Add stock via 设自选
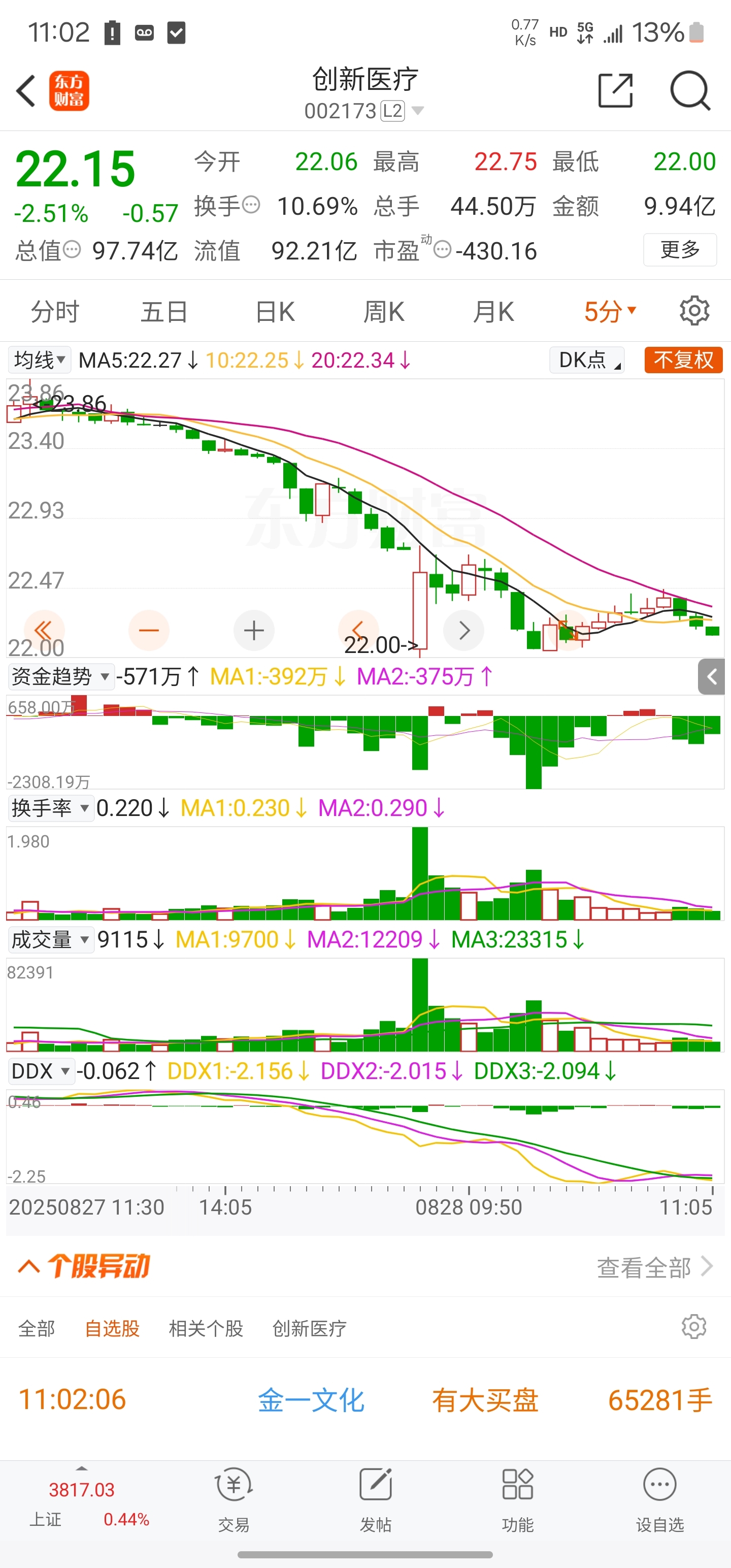 pyautogui.click(x=660, y=1500)
